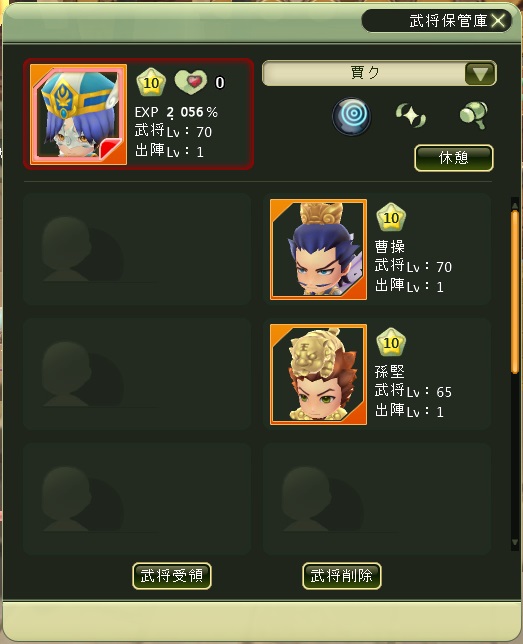Open the active general's portrait
Image resolution: width=523 pixels, height=644 pixels.
(x=78, y=114)
